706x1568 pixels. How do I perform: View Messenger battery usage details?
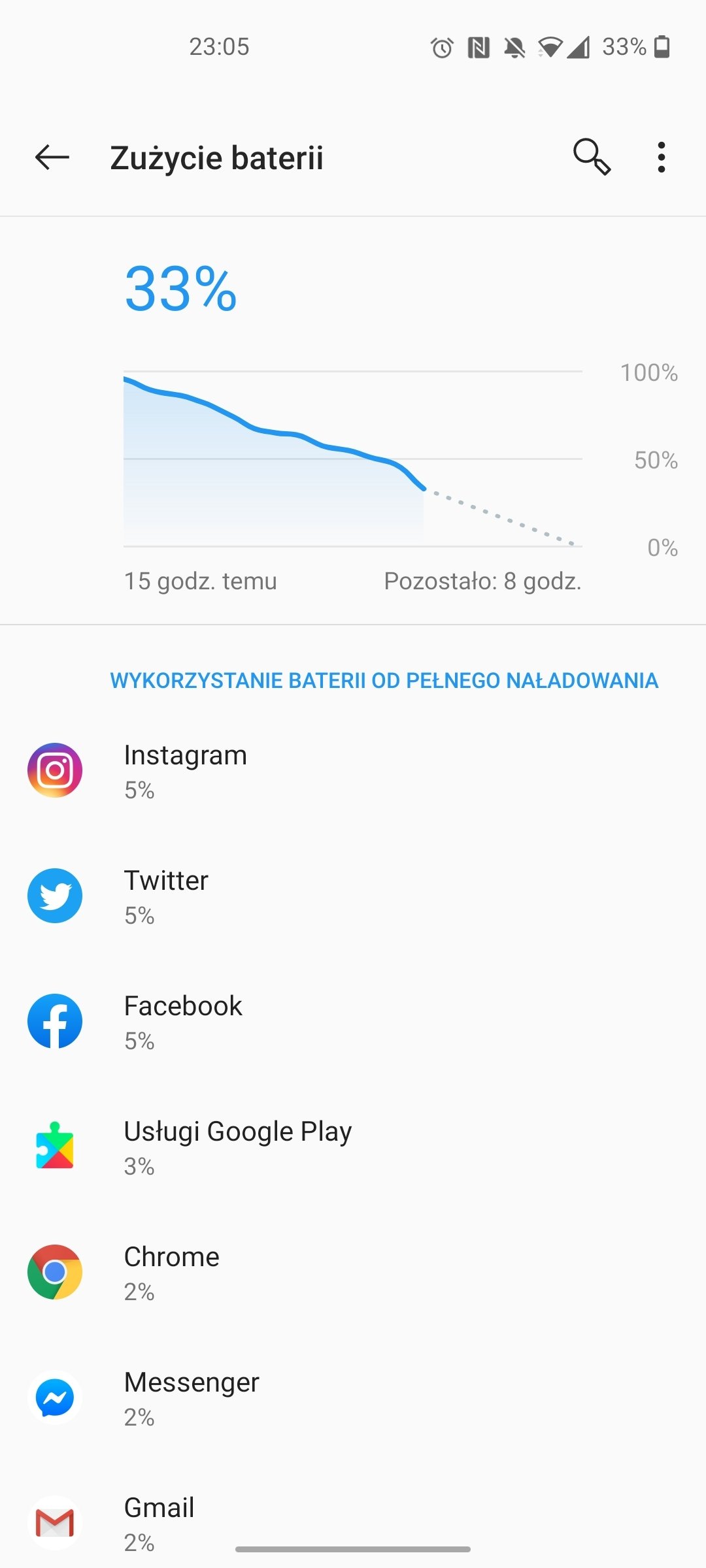point(353,1398)
